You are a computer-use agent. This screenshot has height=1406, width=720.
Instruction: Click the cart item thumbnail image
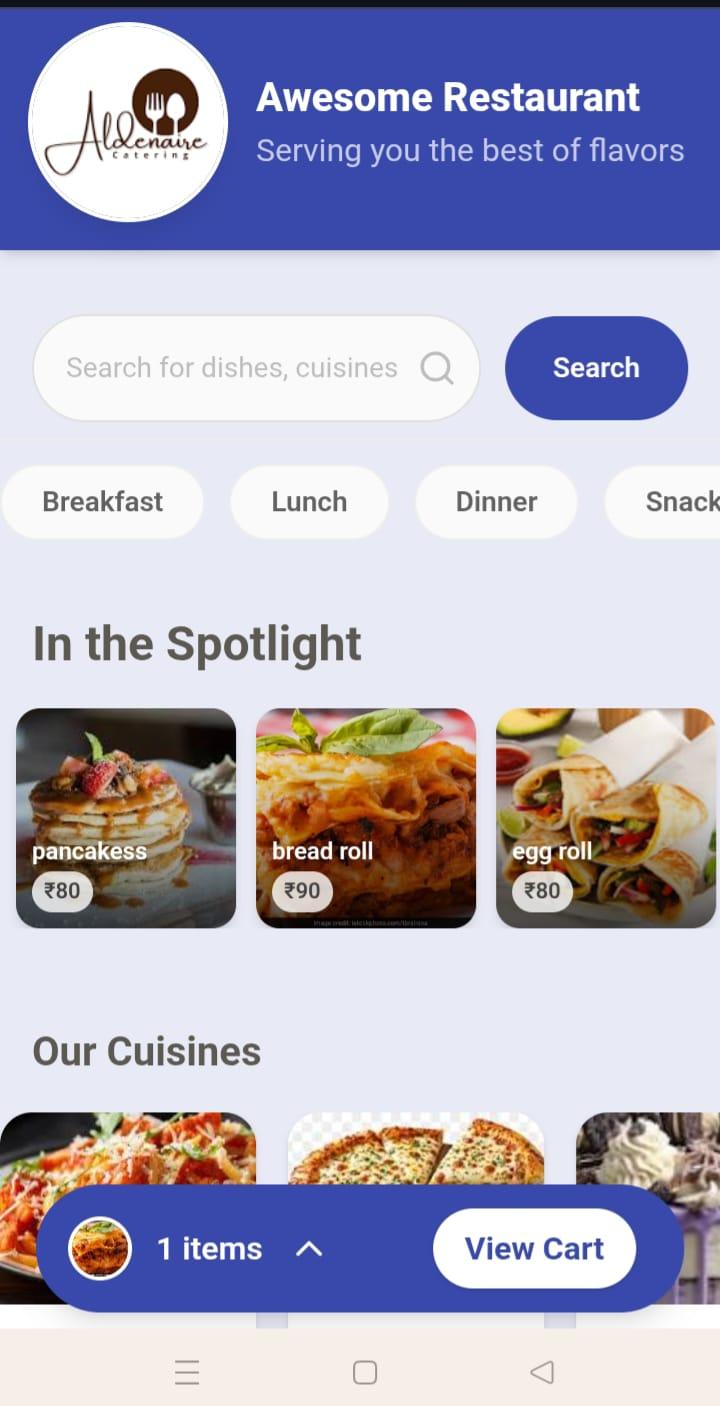point(99,1248)
